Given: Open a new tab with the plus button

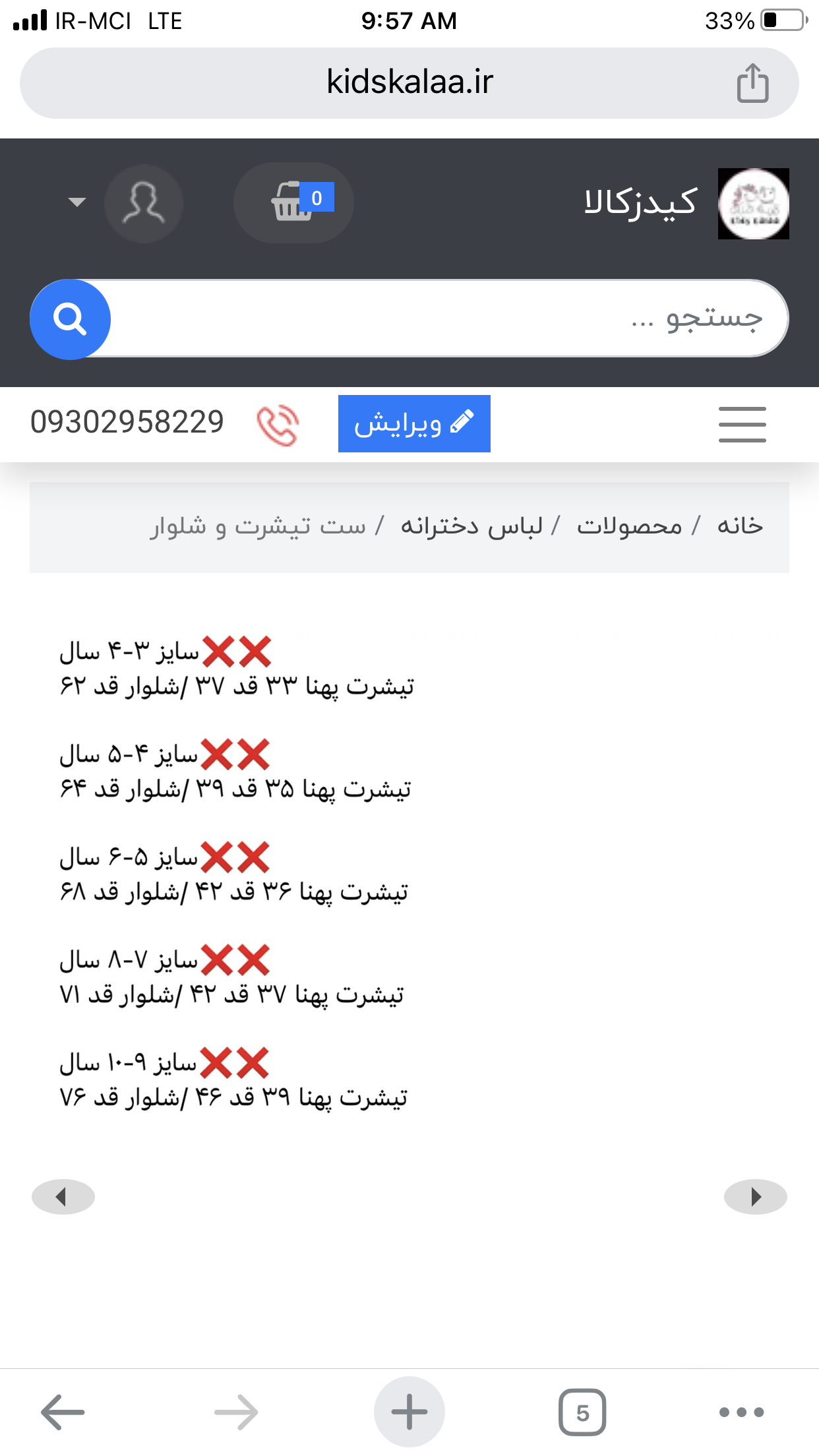Looking at the screenshot, I should (409, 1412).
